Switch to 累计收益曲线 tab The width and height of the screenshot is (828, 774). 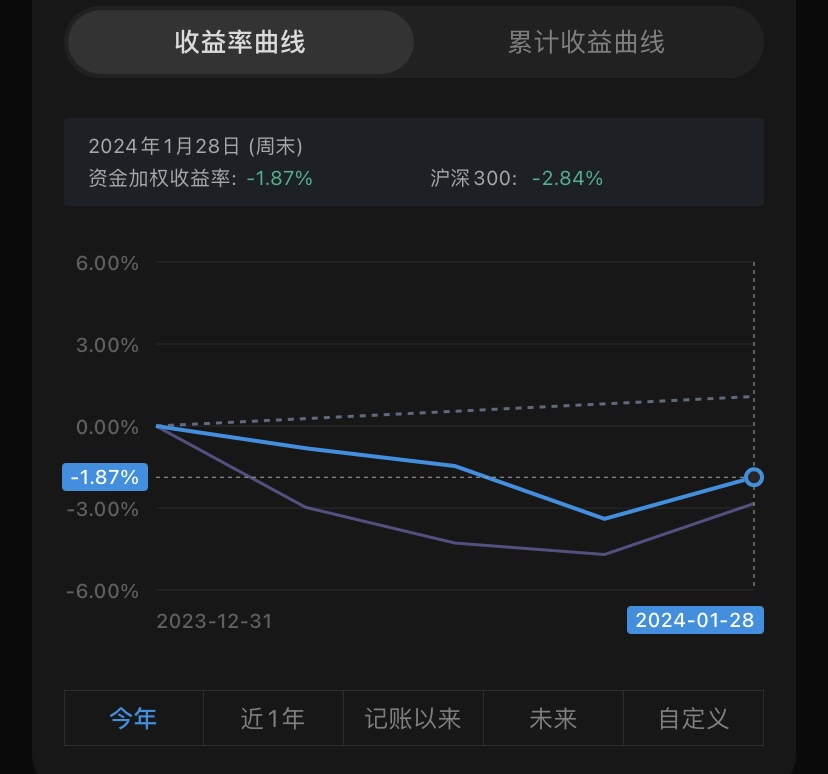[586, 42]
